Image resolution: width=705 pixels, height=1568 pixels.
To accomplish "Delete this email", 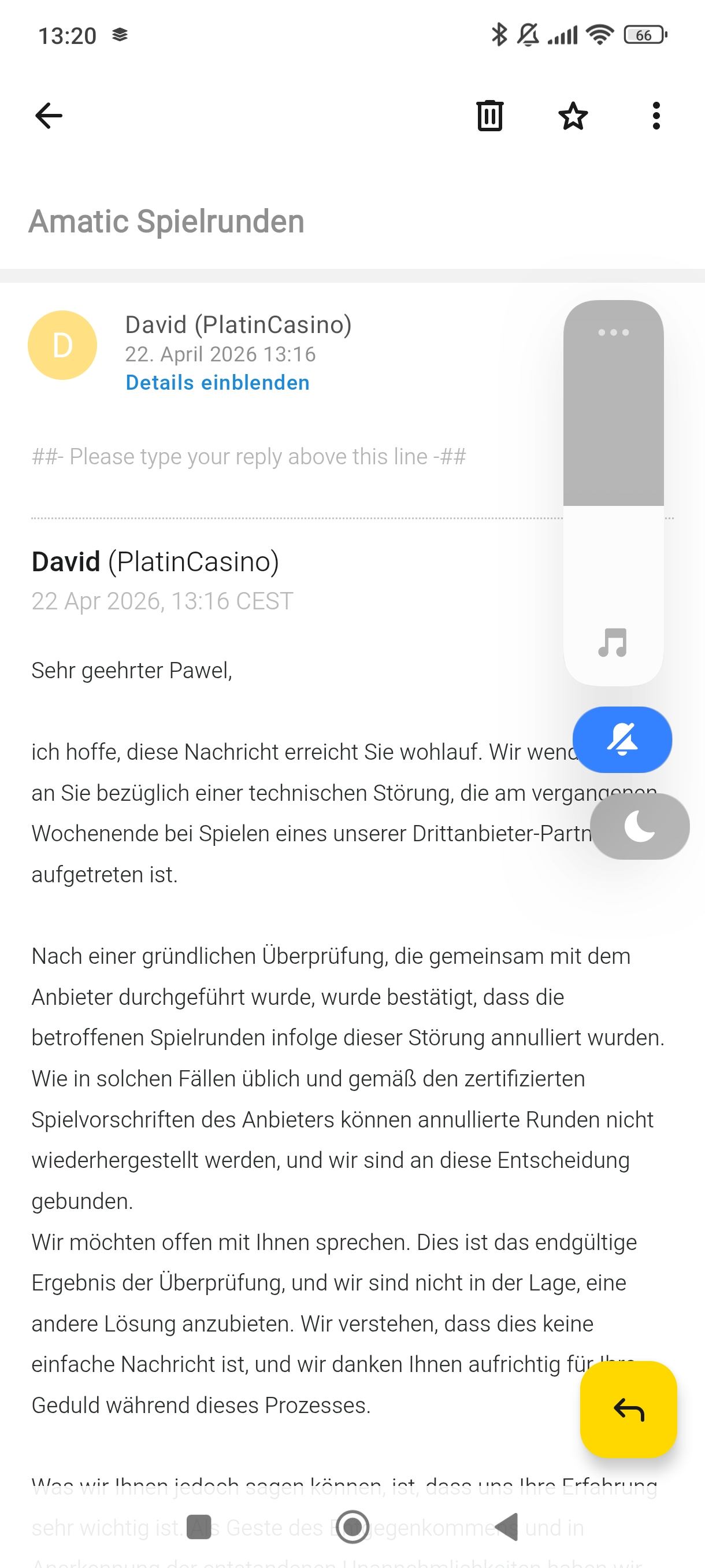I will pyautogui.click(x=489, y=116).
